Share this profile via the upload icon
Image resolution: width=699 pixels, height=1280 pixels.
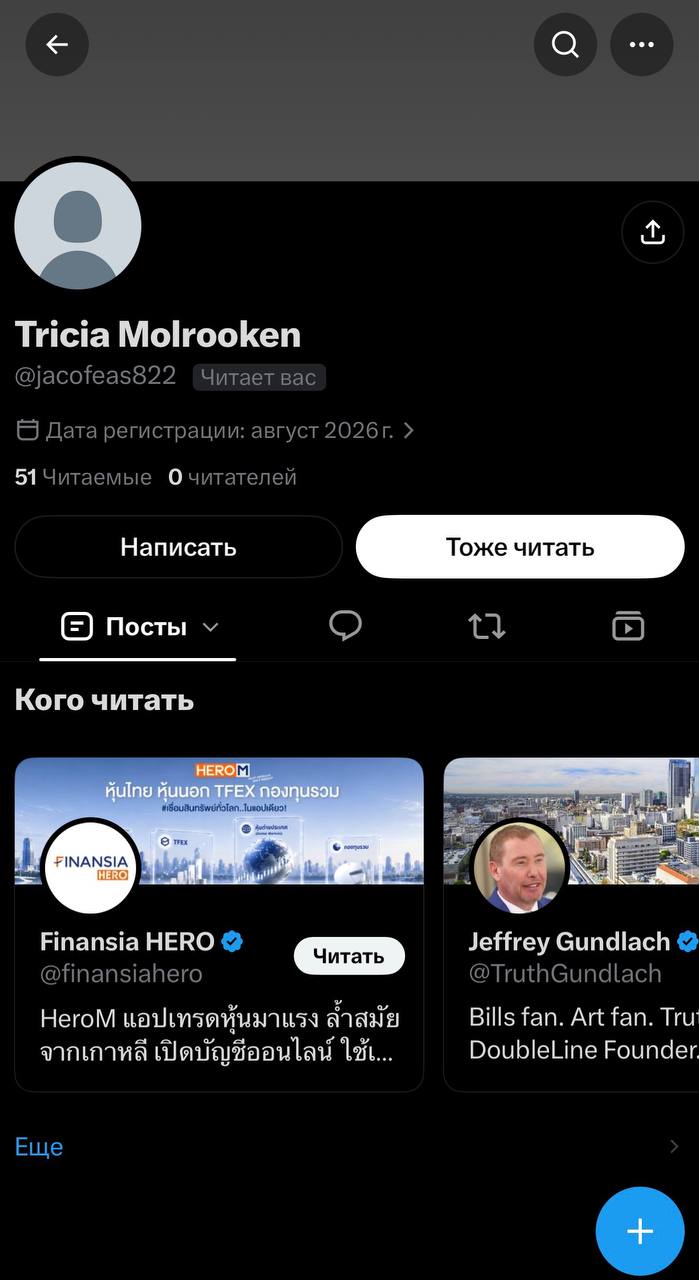652,232
